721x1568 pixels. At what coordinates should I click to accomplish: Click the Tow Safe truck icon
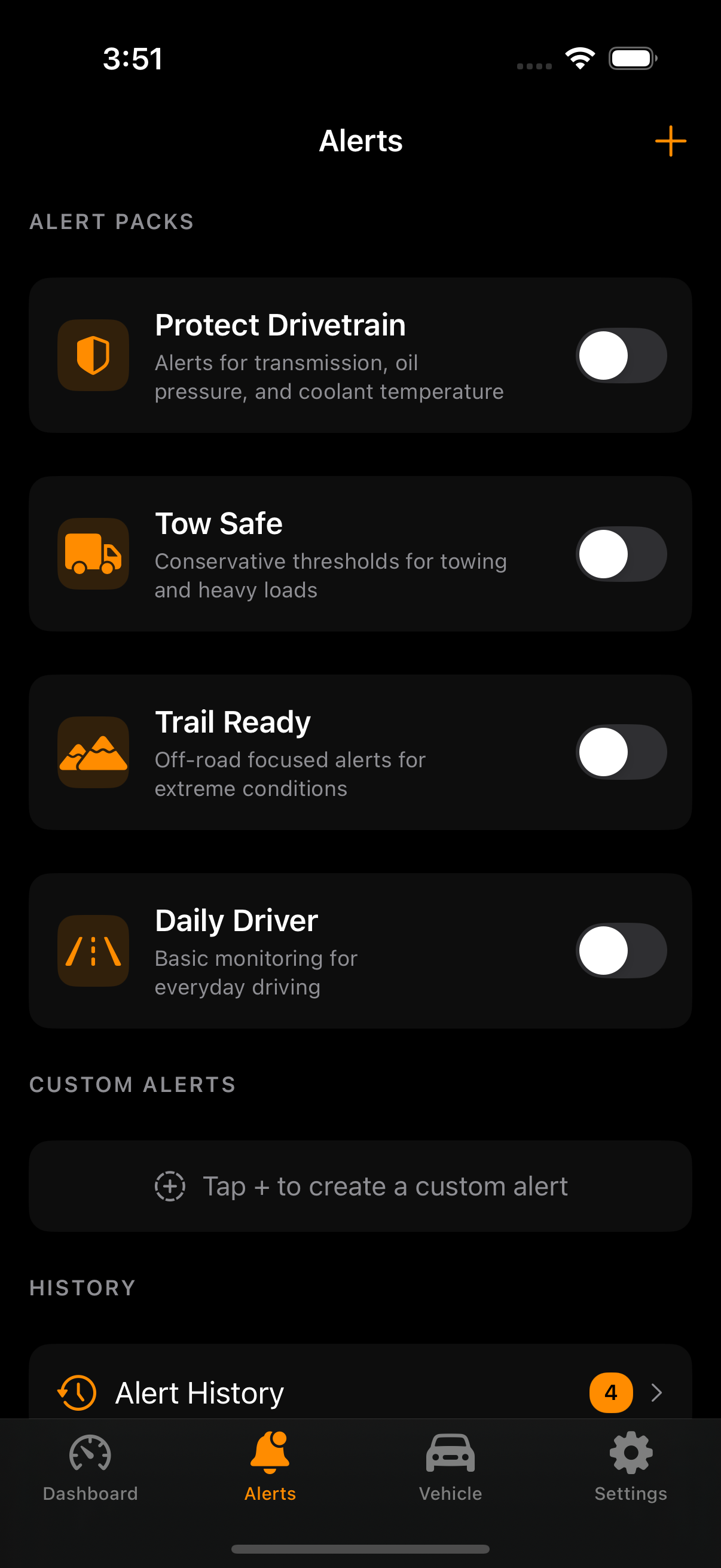[93, 554]
